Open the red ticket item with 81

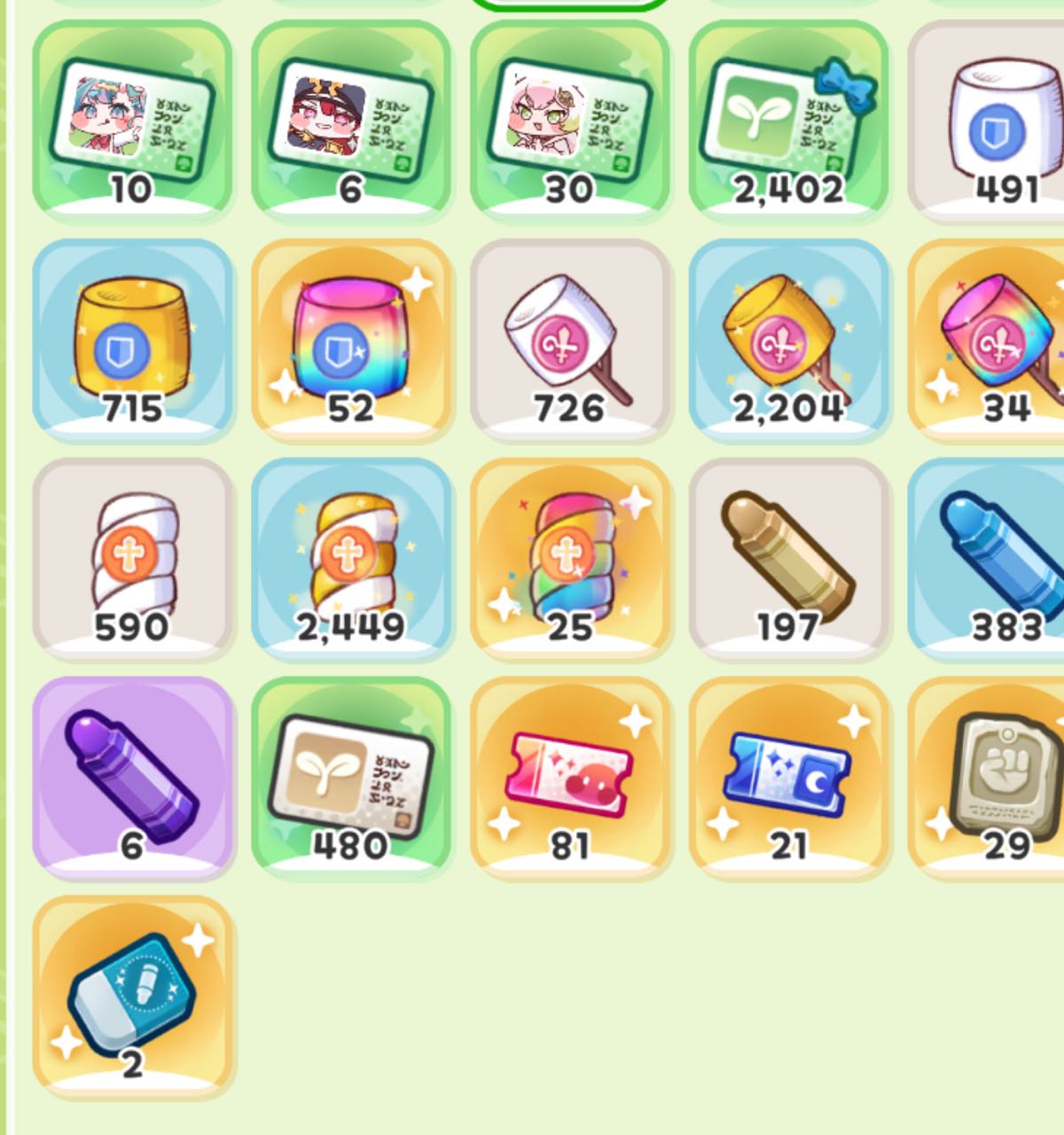point(570,778)
